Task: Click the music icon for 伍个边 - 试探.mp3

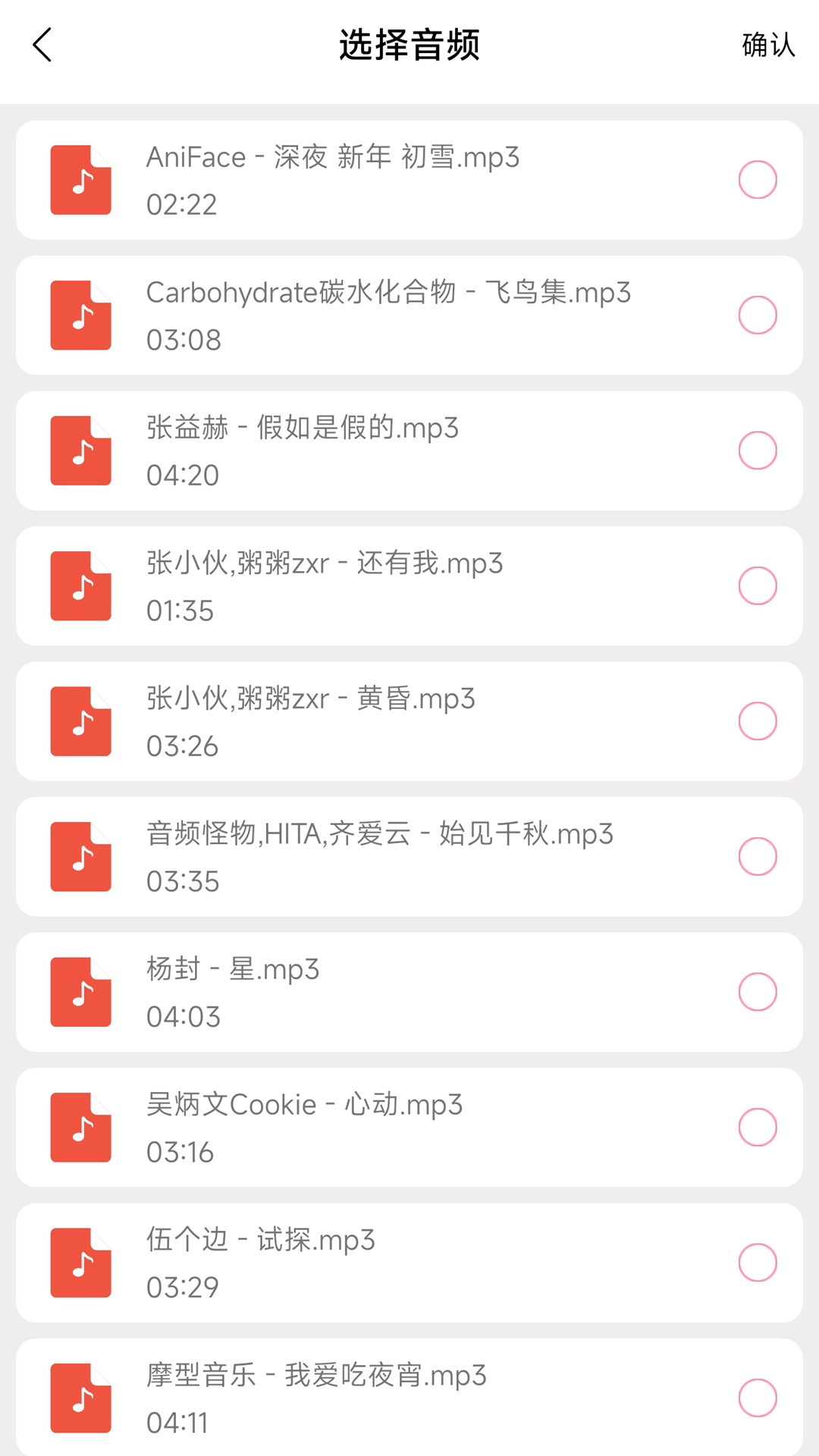Action: point(80,1262)
